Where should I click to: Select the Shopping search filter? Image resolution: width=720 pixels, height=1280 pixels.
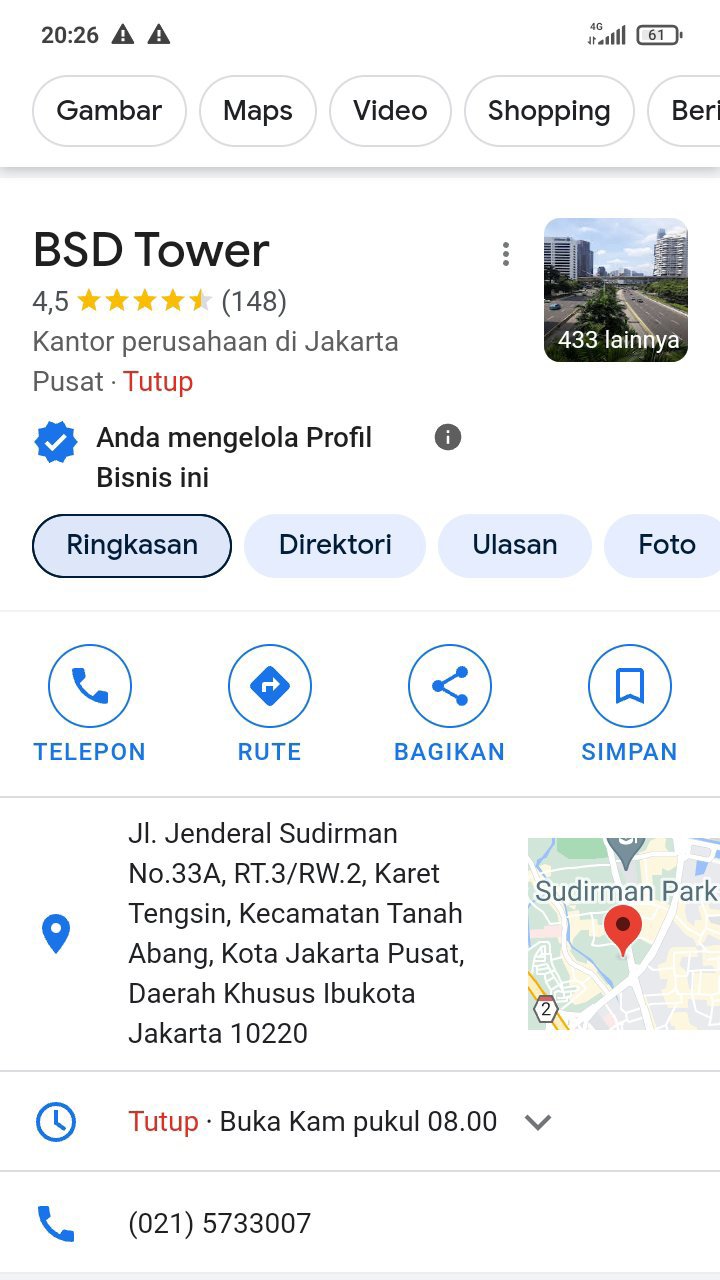(549, 111)
